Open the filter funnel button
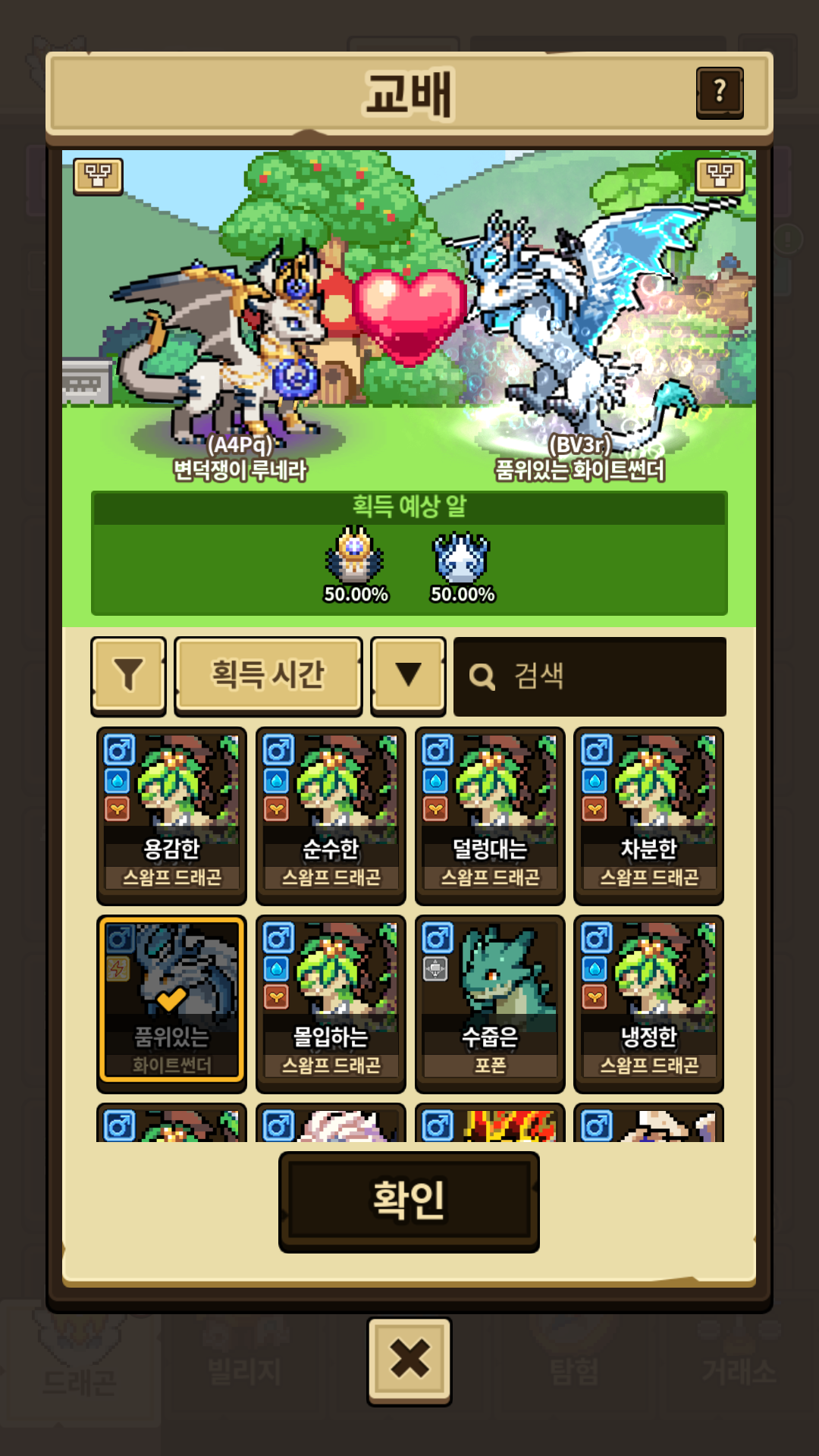This screenshot has height=1456, width=819. pos(128,675)
